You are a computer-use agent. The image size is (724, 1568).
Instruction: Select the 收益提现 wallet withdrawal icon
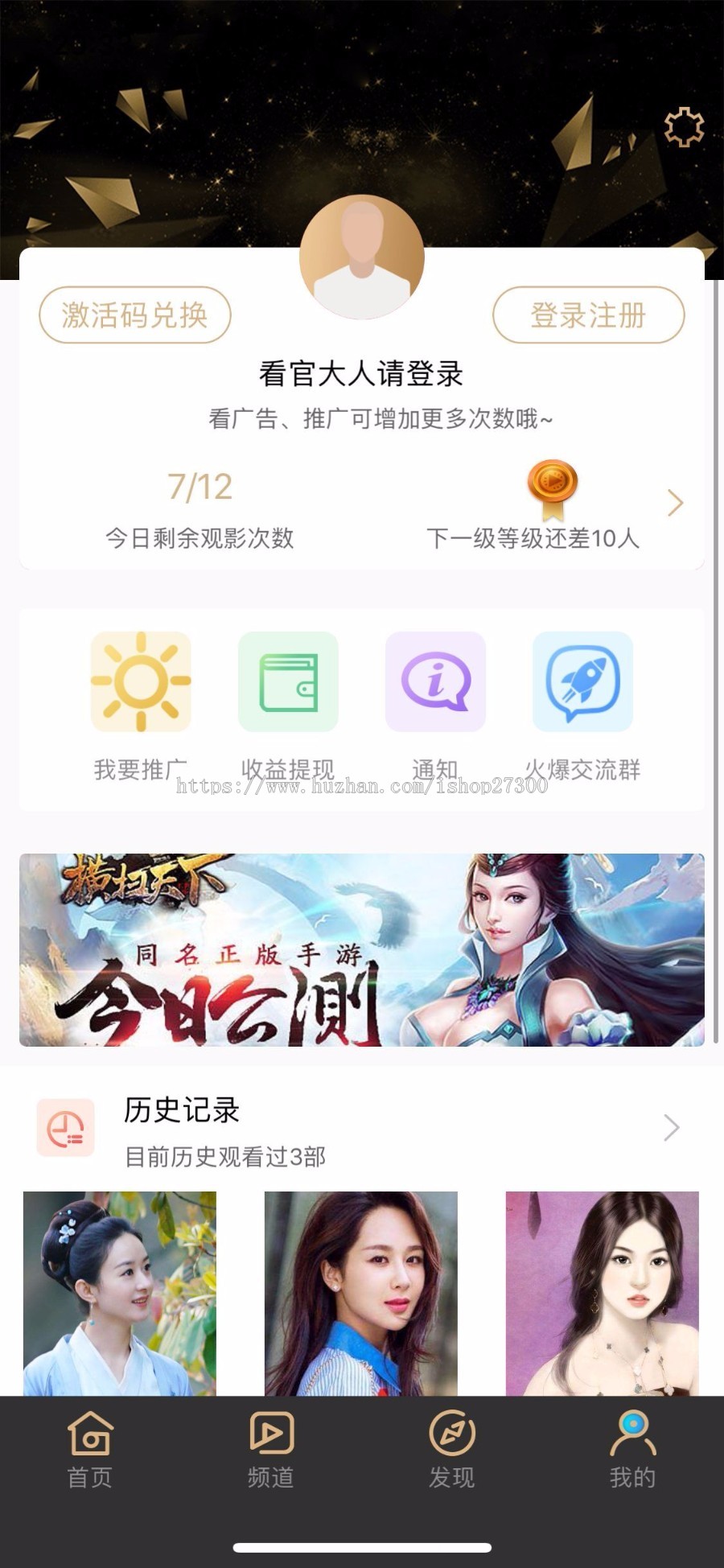click(288, 681)
